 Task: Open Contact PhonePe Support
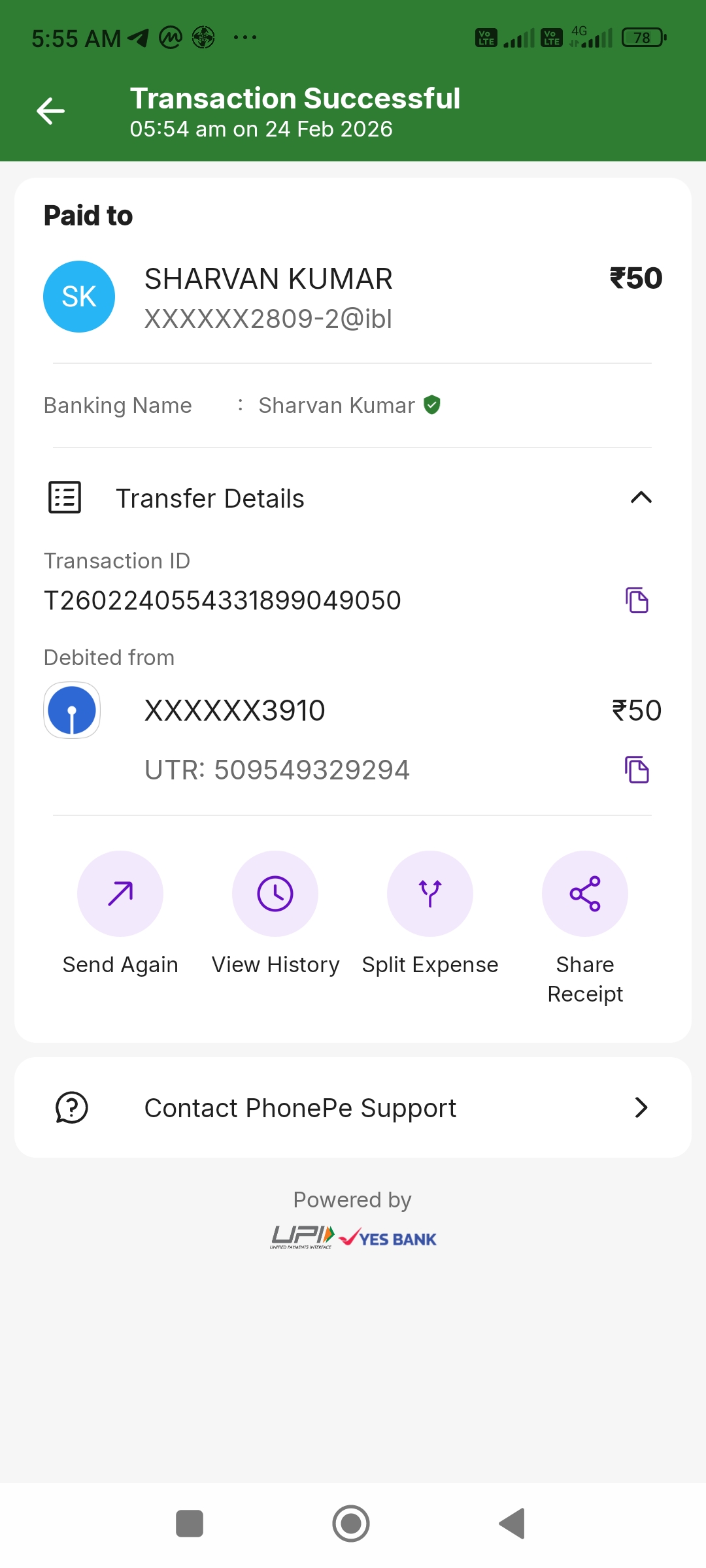[353, 1107]
